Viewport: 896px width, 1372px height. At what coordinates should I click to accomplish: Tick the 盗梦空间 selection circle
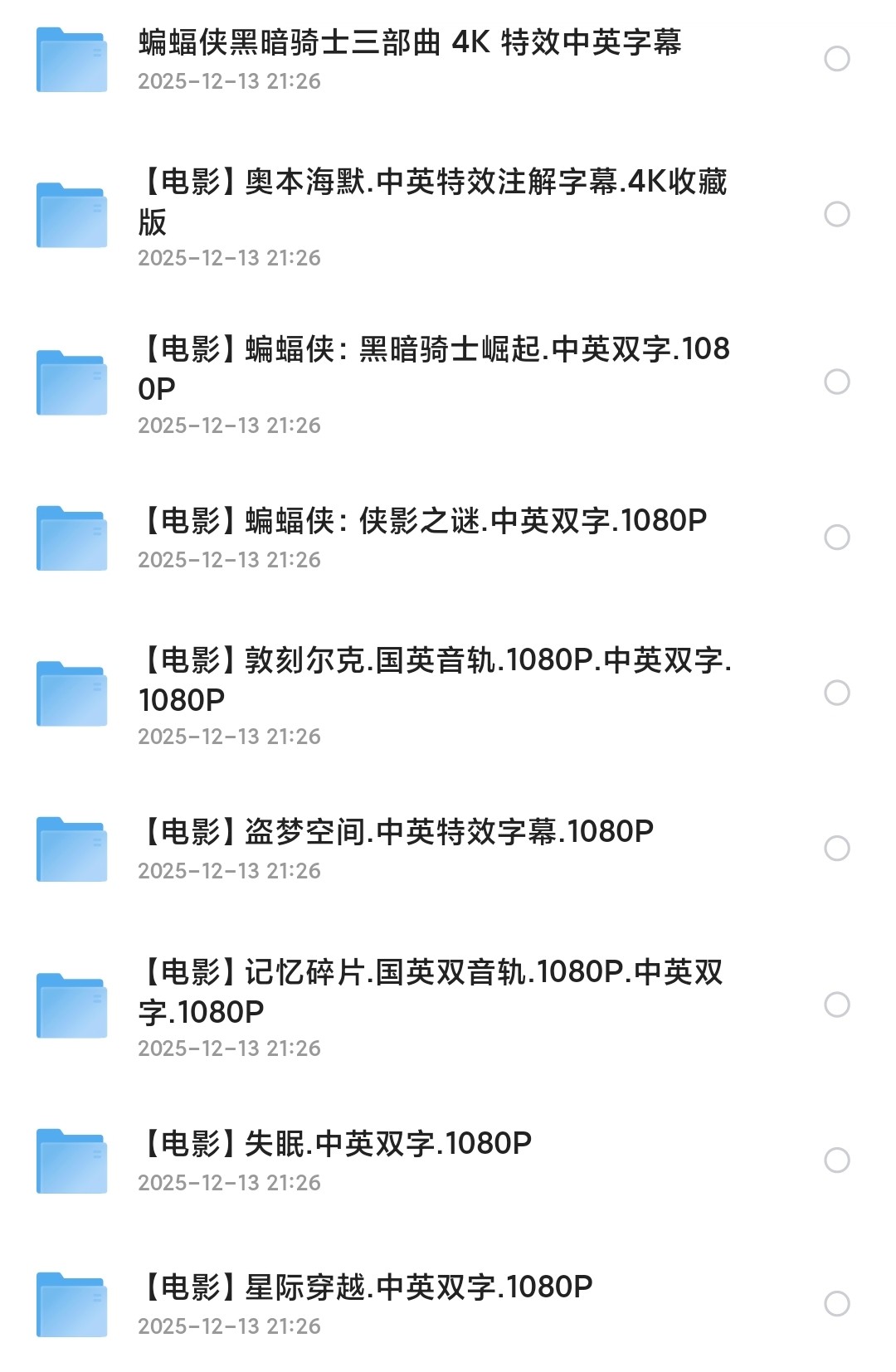click(x=837, y=849)
